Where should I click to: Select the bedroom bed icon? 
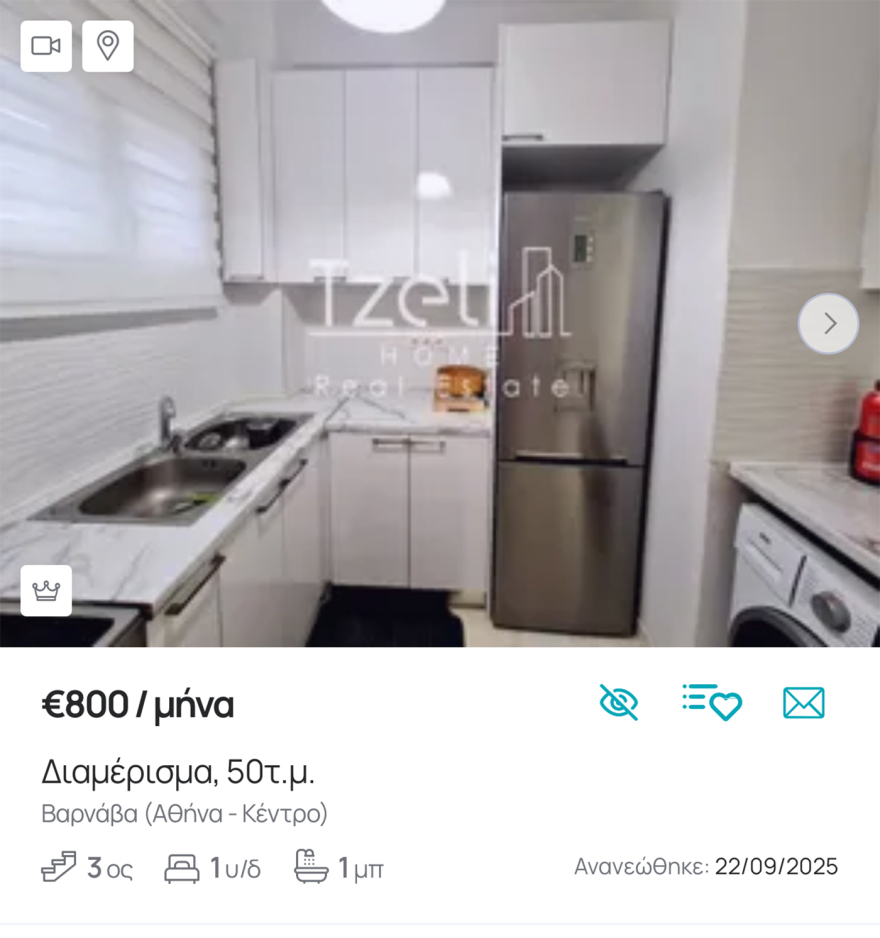[x=184, y=867]
